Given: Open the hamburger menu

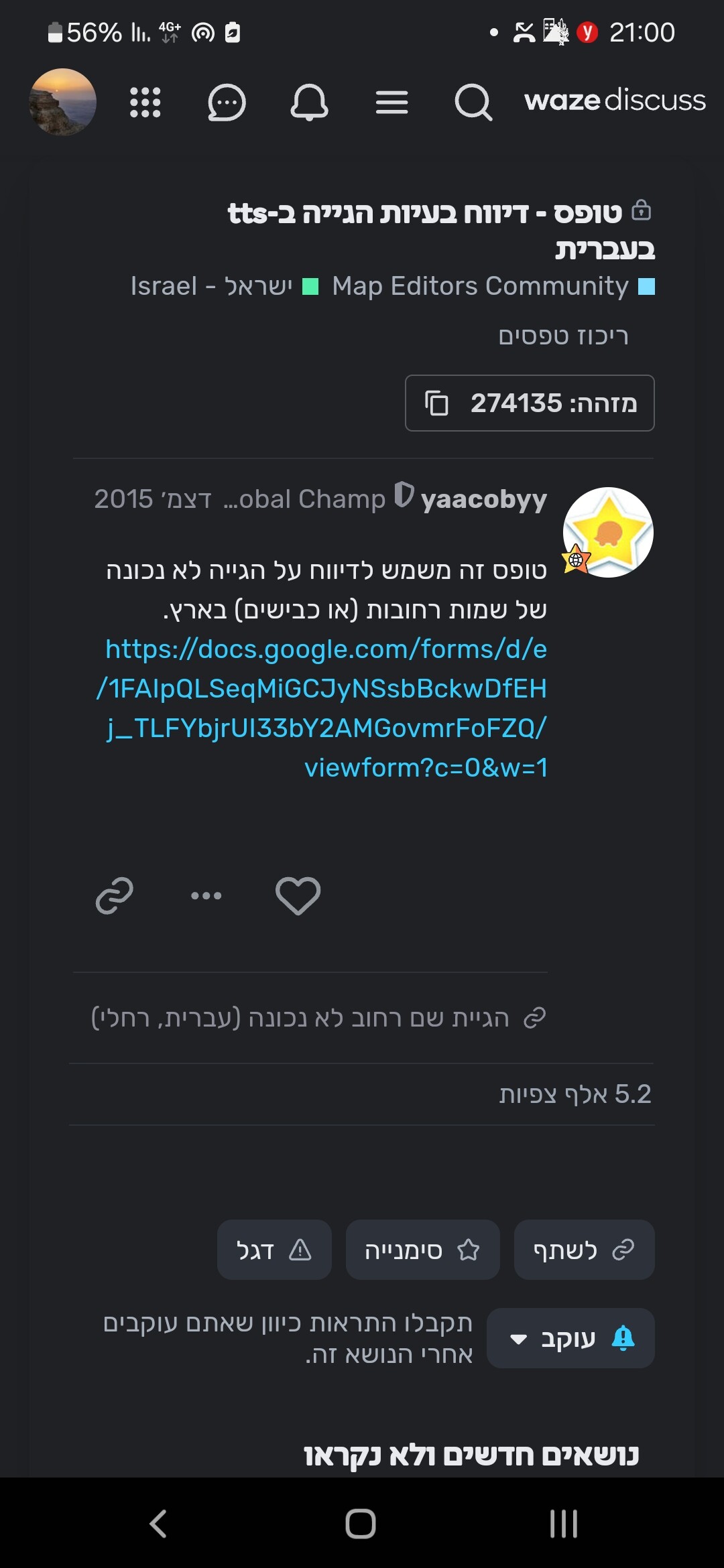Looking at the screenshot, I should tap(391, 103).
